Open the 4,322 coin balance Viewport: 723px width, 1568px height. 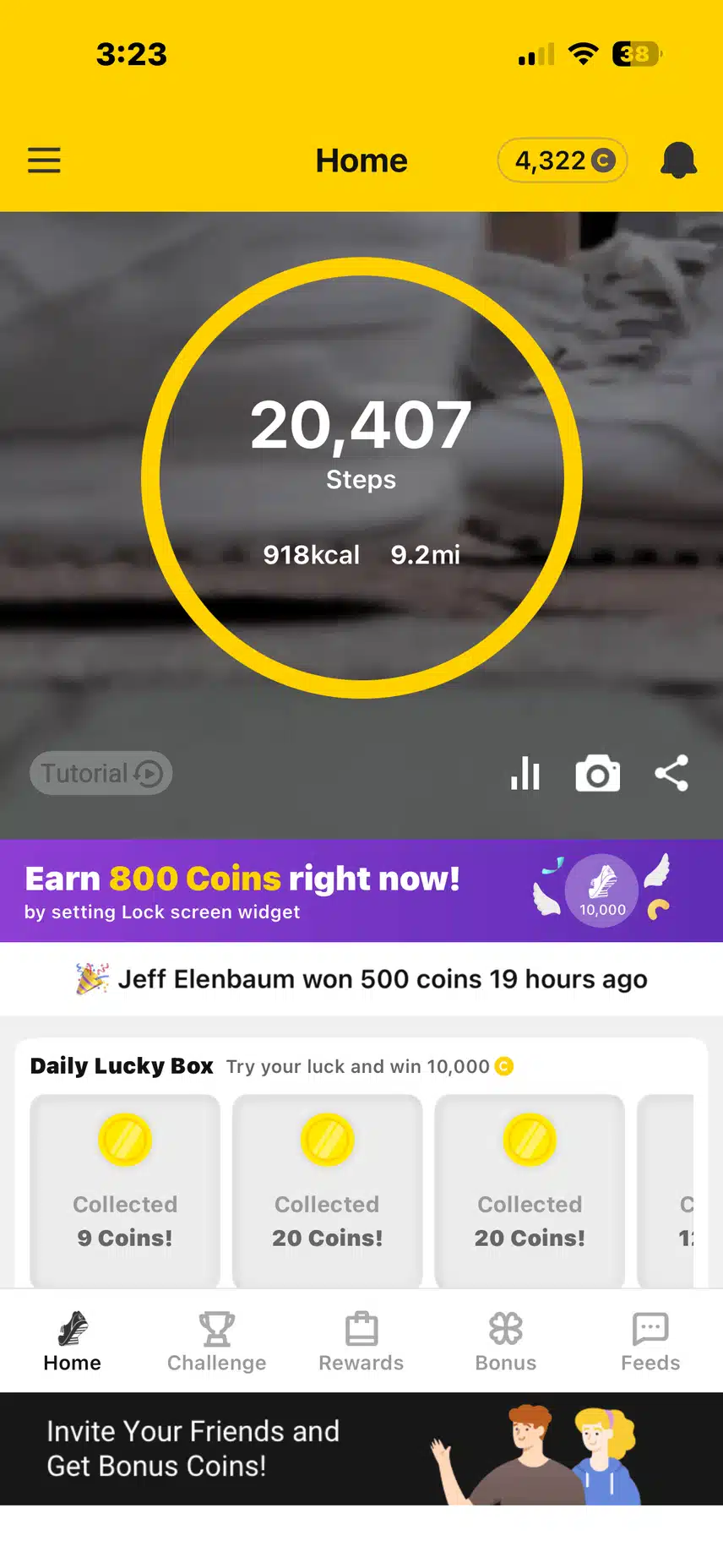pyautogui.click(x=563, y=161)
